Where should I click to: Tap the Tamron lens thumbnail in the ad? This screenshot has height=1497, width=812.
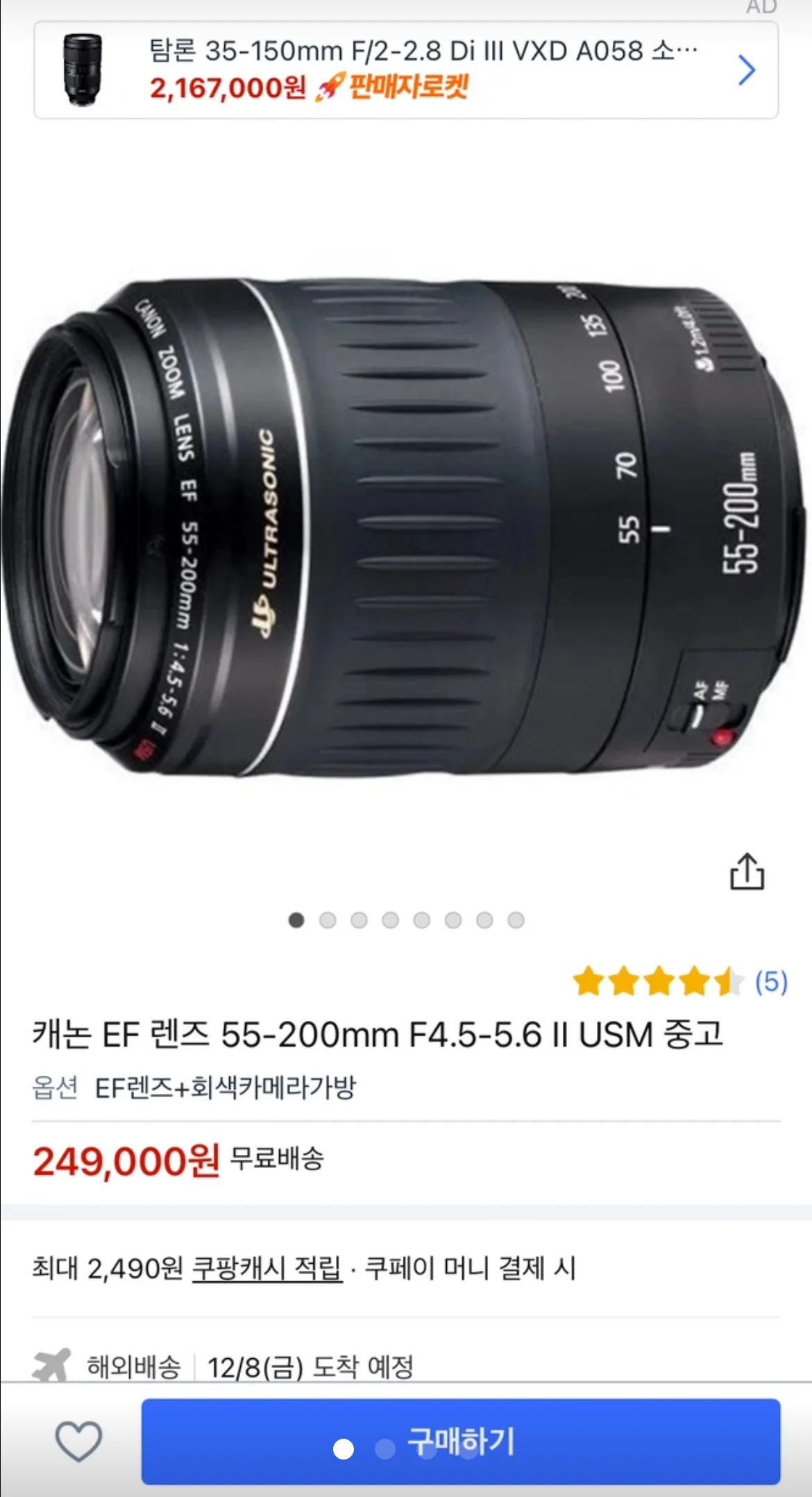pos(83,69)
